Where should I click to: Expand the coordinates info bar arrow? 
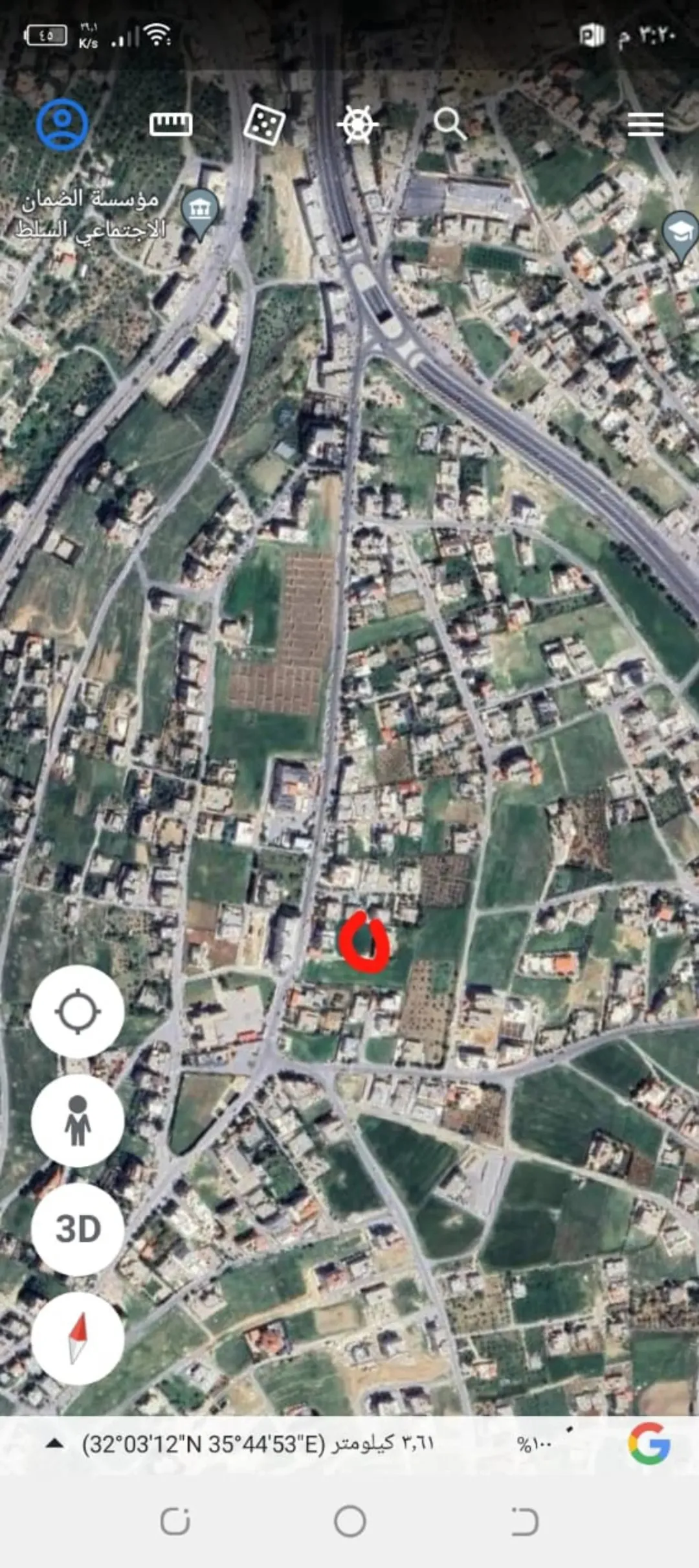point(55,1444)
